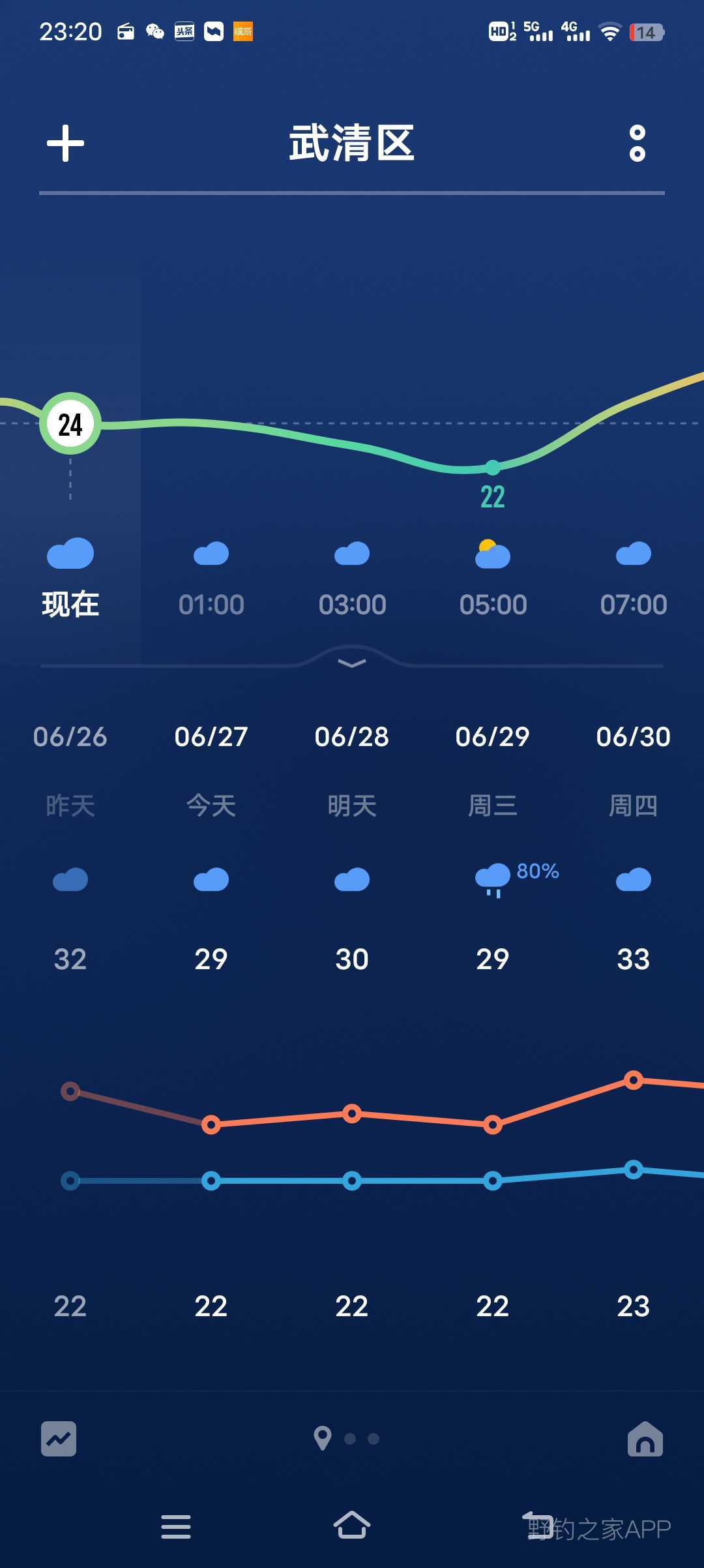Open recent apps from the navigation bar
Viewport: 704px width, 1568px height.
coord(176,1526)
